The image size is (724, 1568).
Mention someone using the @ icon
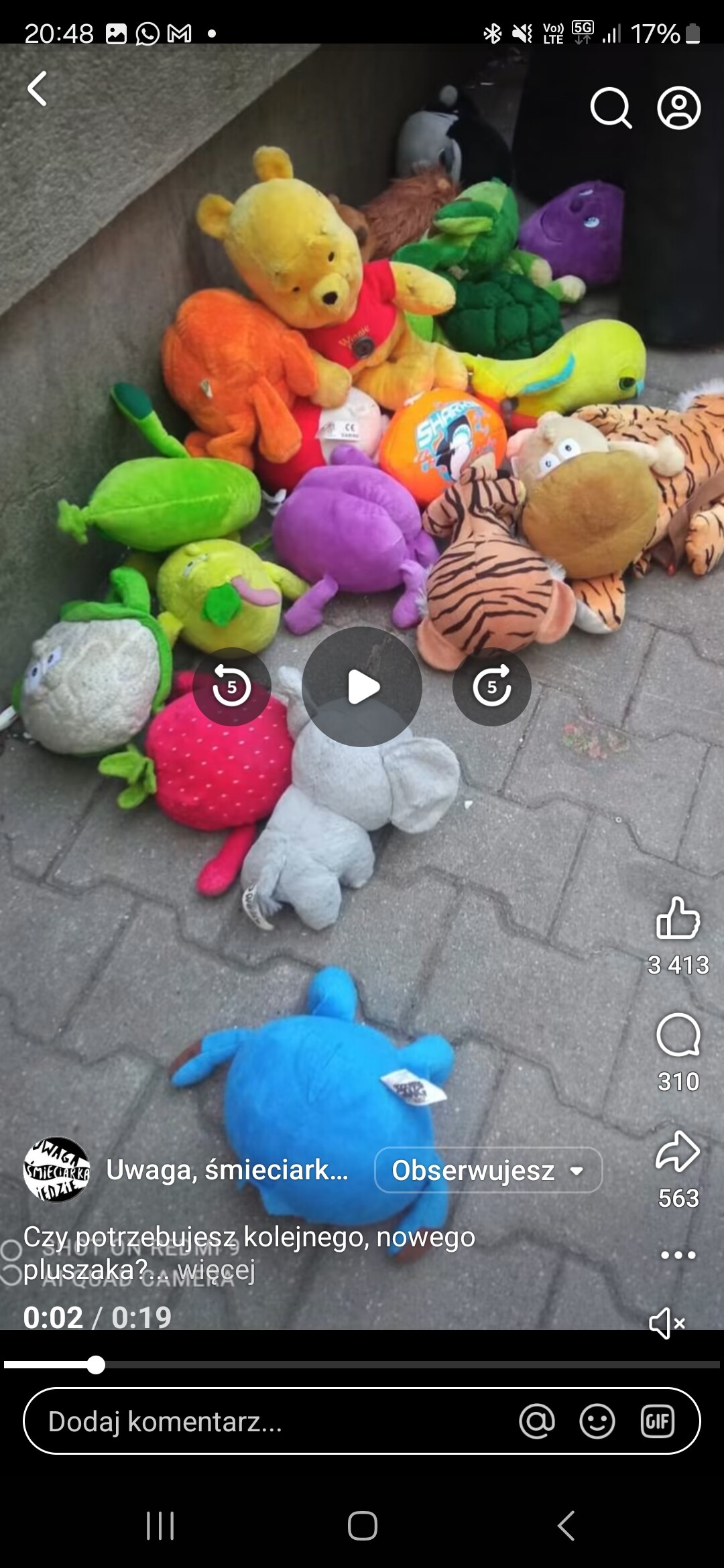click(x=536, y=1421)
